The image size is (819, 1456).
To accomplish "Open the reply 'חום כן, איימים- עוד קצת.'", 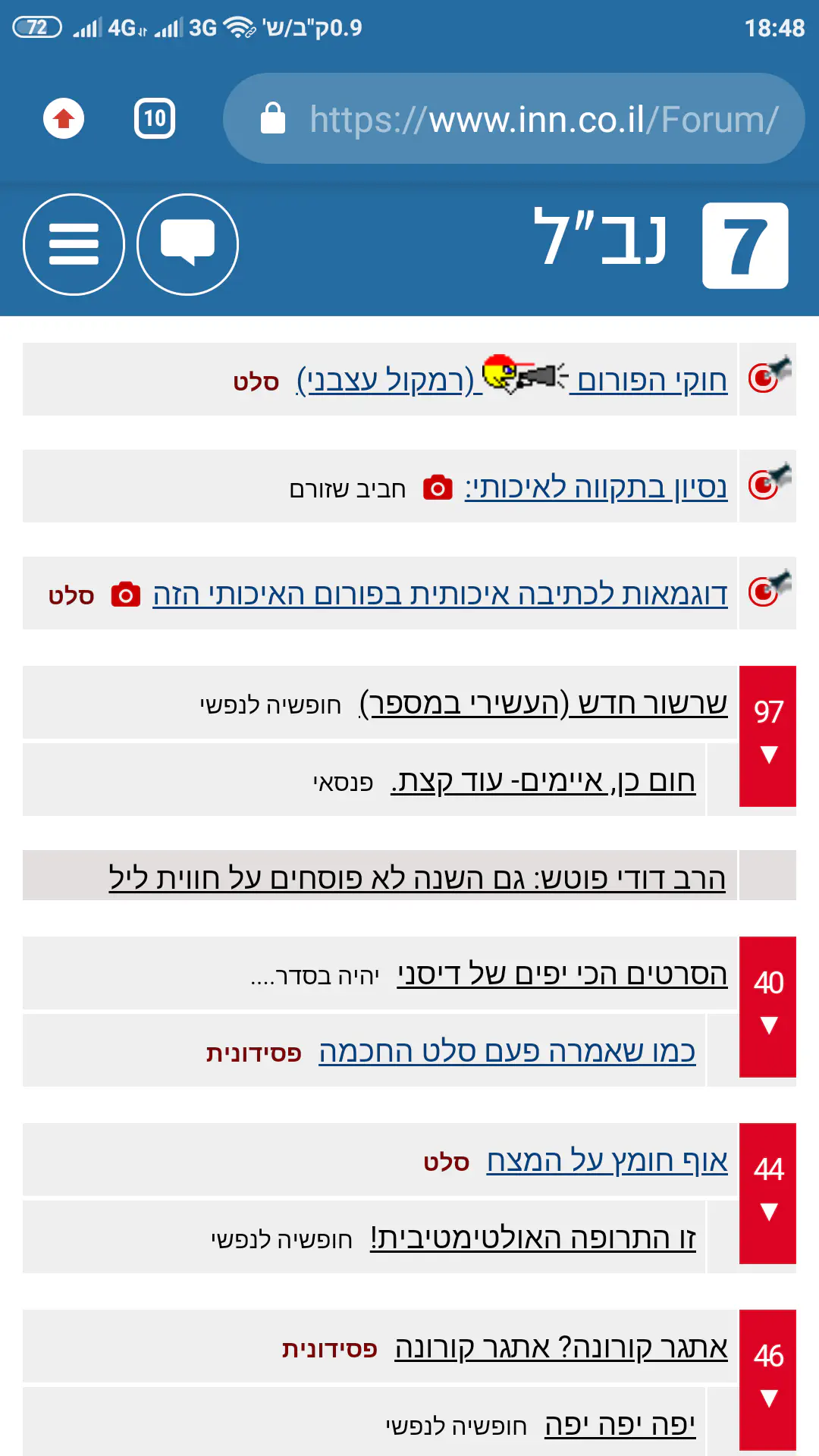I will 543,780.
